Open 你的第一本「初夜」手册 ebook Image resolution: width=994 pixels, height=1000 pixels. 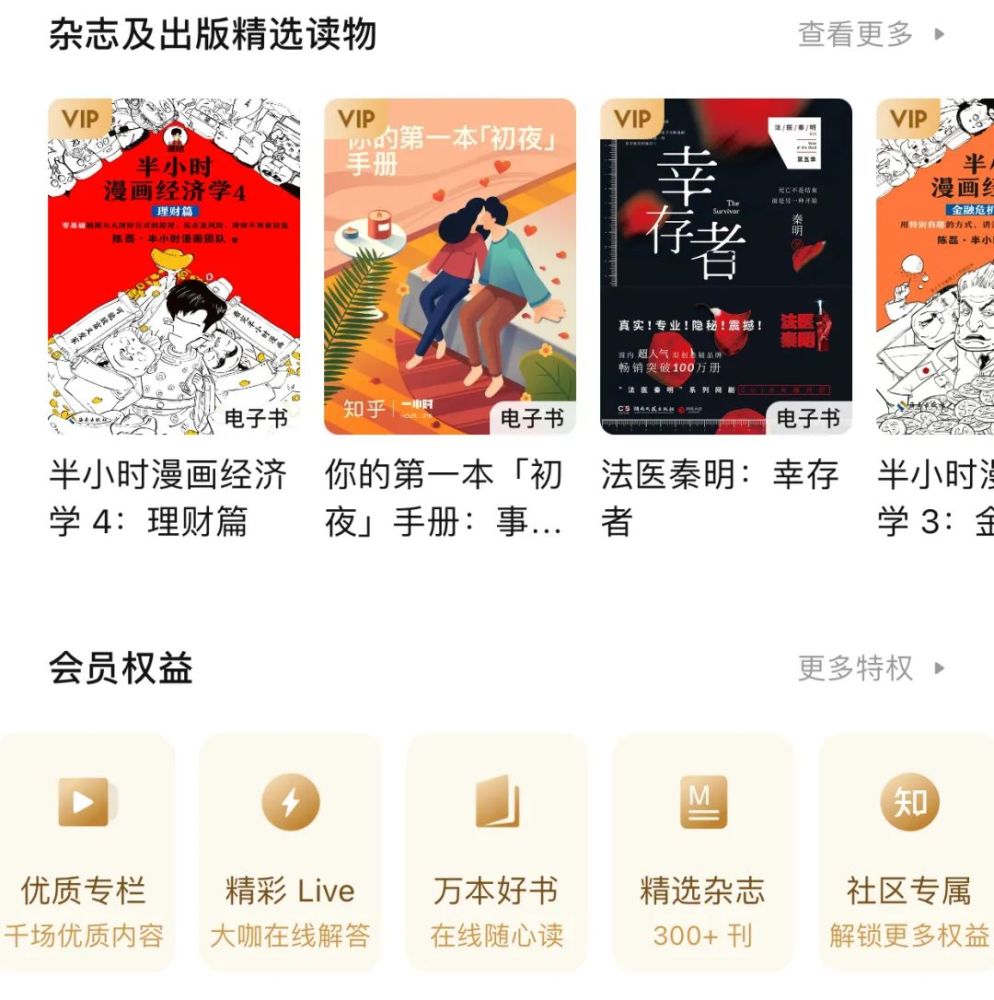pos(450,267)
